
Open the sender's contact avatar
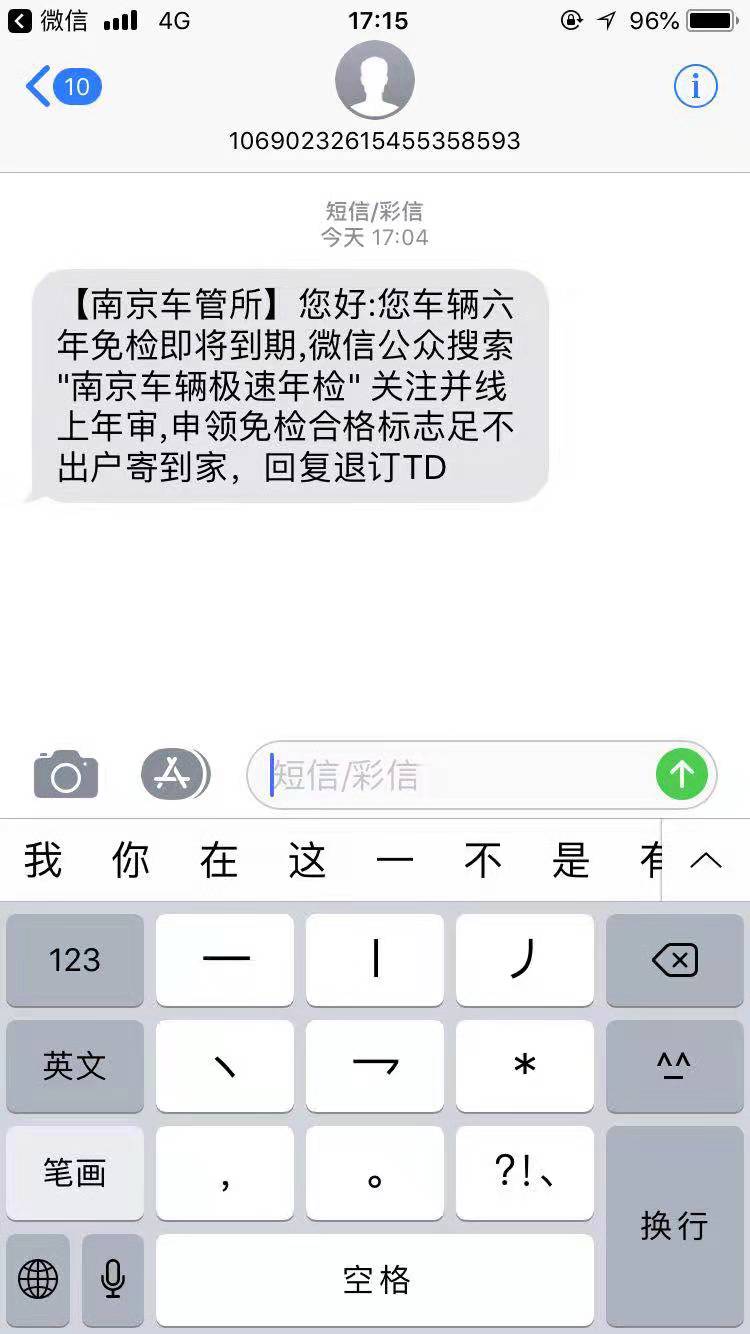(x=374, y=79)
